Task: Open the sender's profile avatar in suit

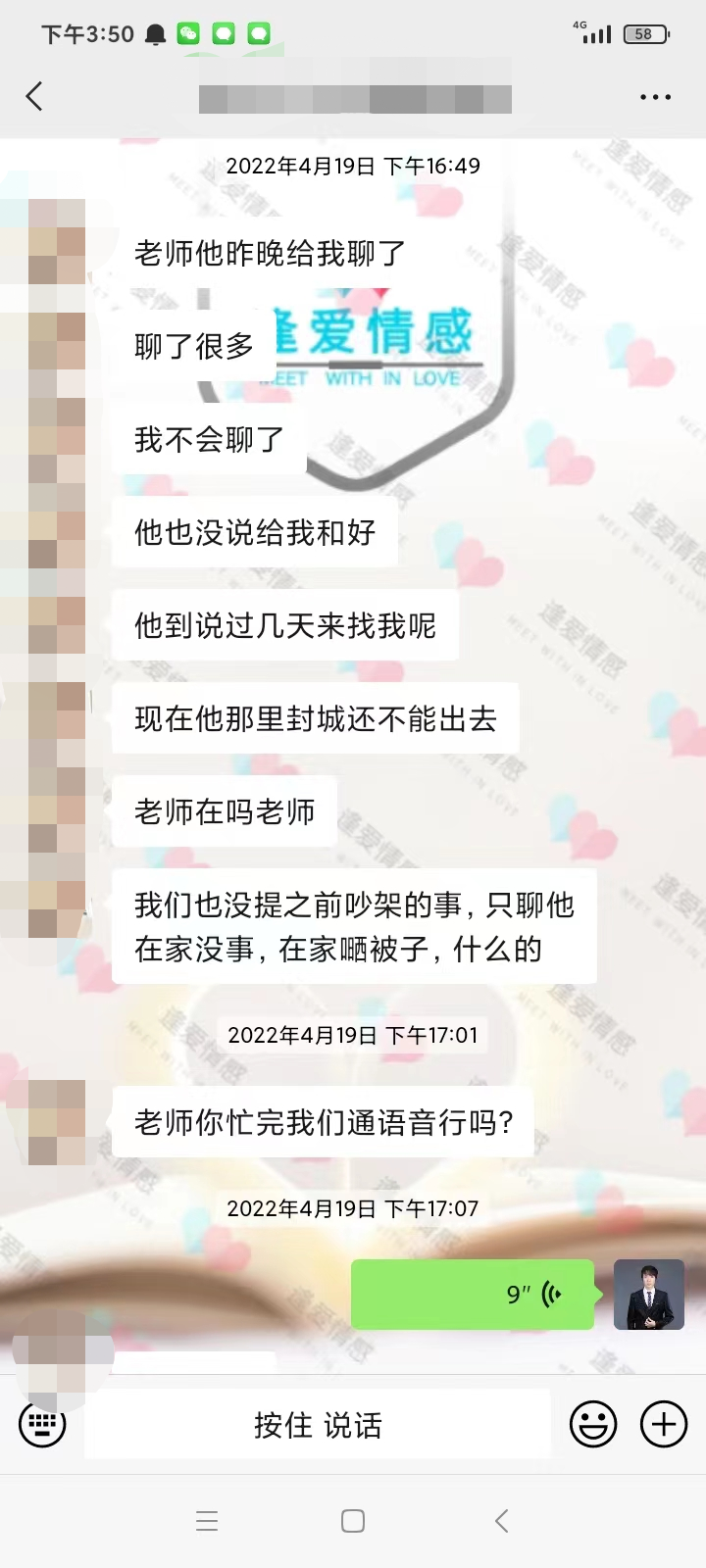Action: 648,1294
